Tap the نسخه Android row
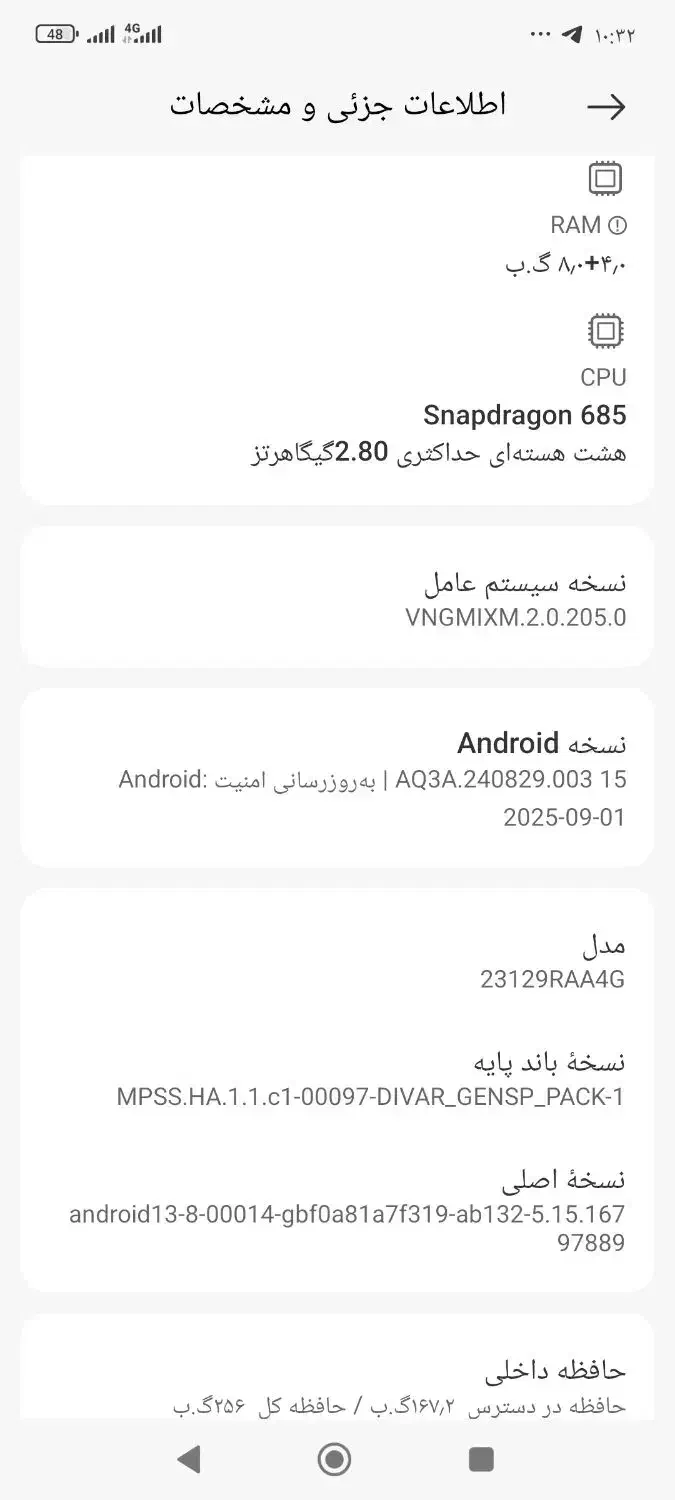 point(337,778)
